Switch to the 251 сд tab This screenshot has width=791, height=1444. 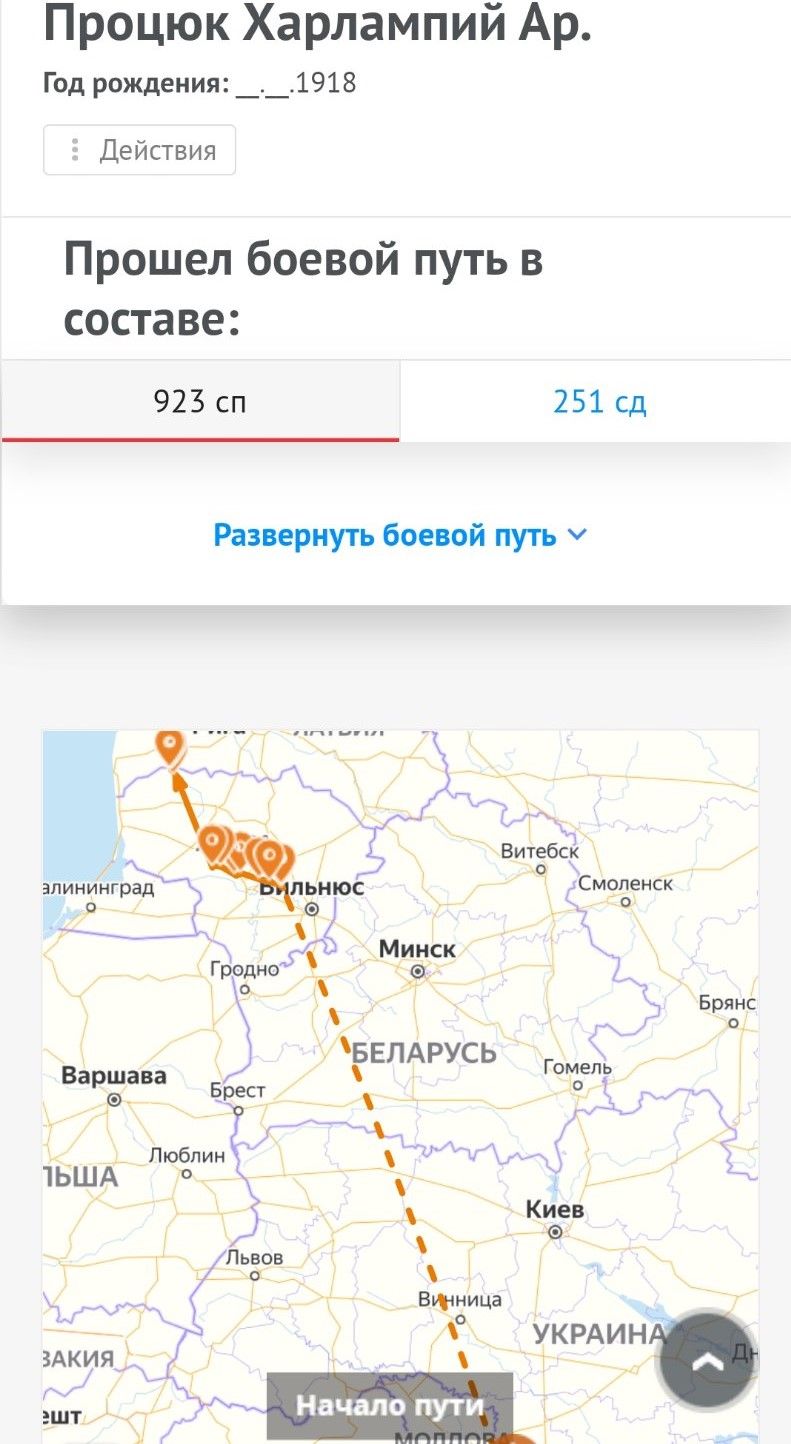599,402
